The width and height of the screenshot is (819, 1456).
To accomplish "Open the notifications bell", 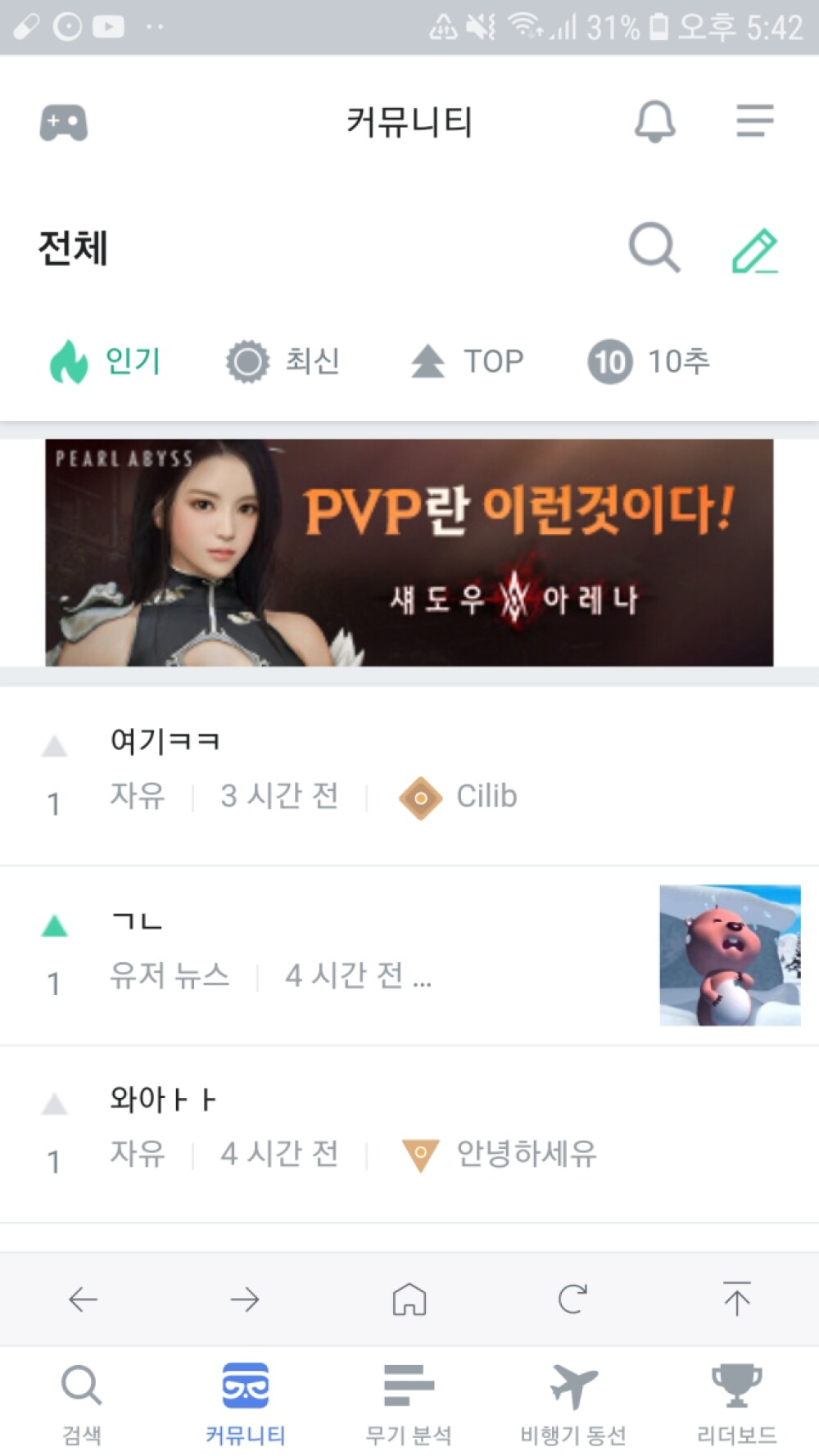I will [654, 122].
